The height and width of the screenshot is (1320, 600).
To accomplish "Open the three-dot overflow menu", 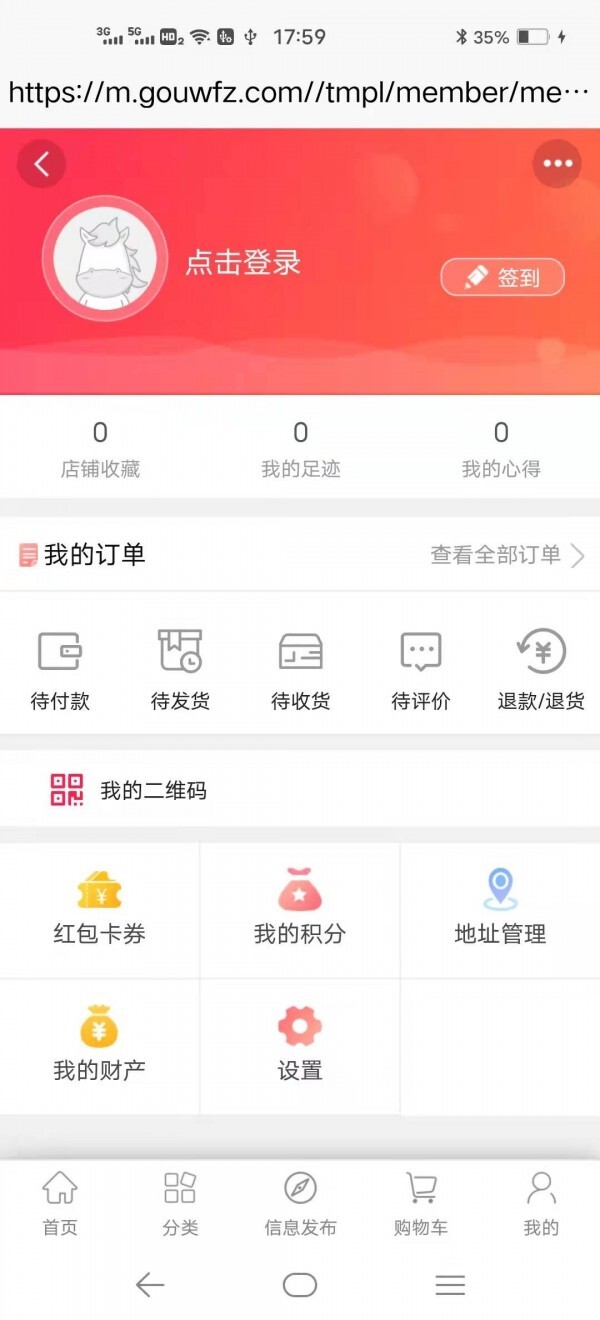I will point(557,164).
